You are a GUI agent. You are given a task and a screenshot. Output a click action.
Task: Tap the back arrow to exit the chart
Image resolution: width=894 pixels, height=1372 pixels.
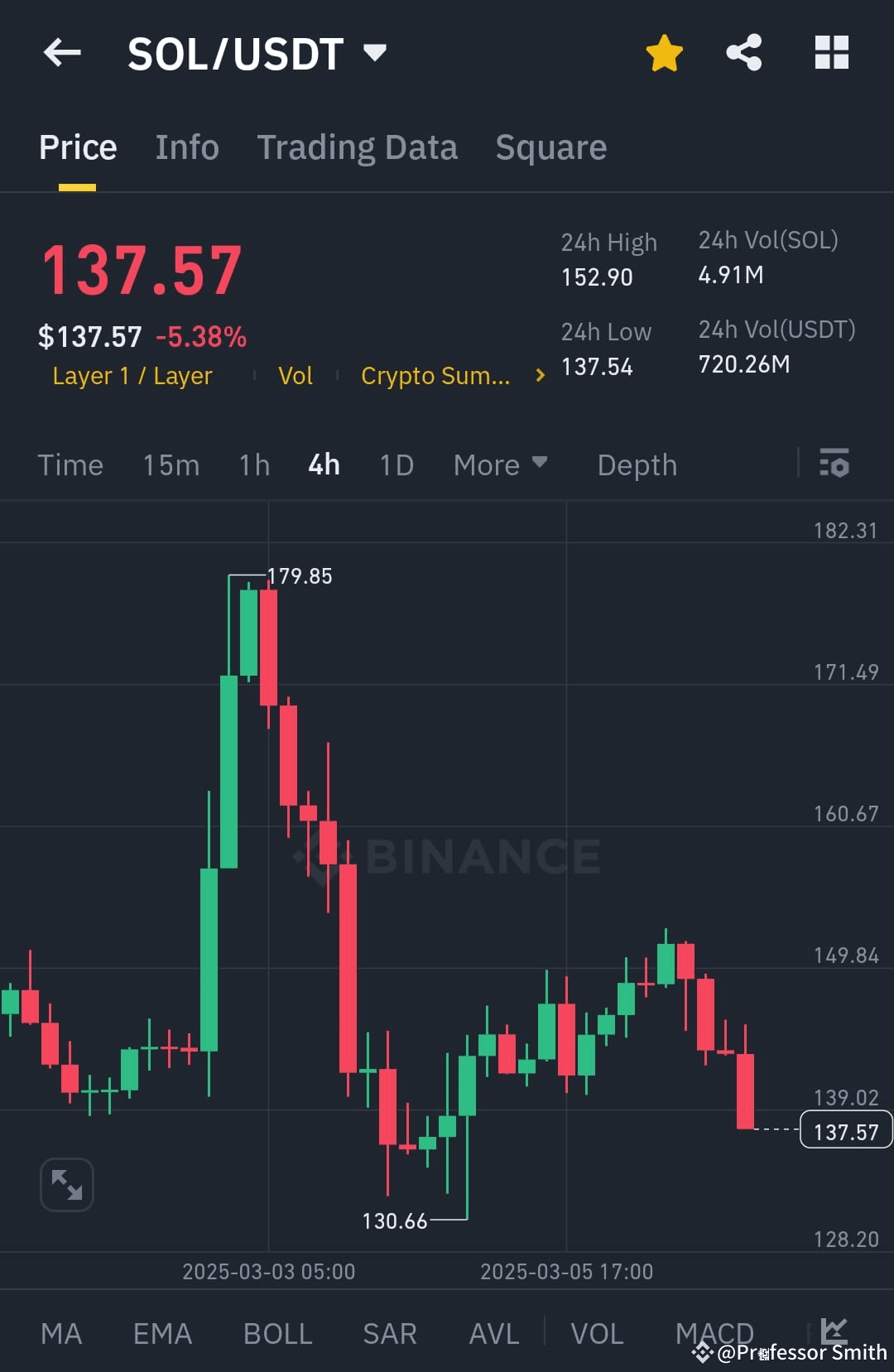(x=62, y=52)
